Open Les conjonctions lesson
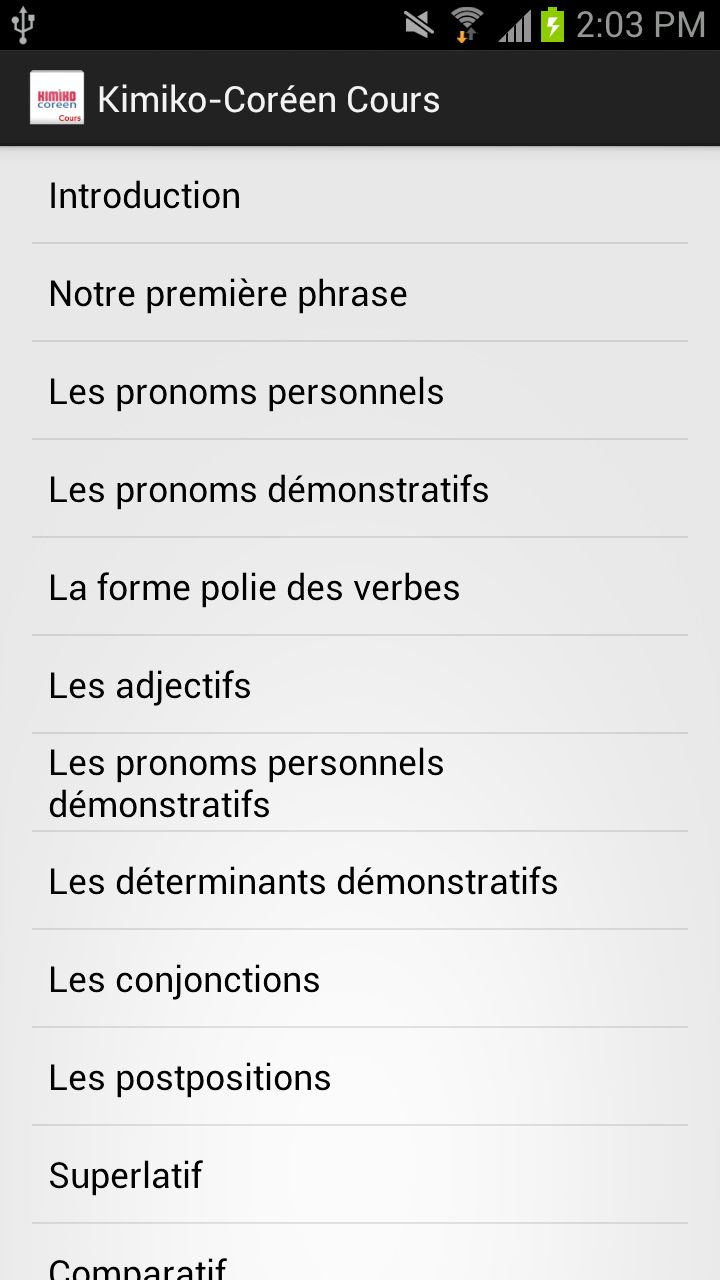 pos(360,980)
